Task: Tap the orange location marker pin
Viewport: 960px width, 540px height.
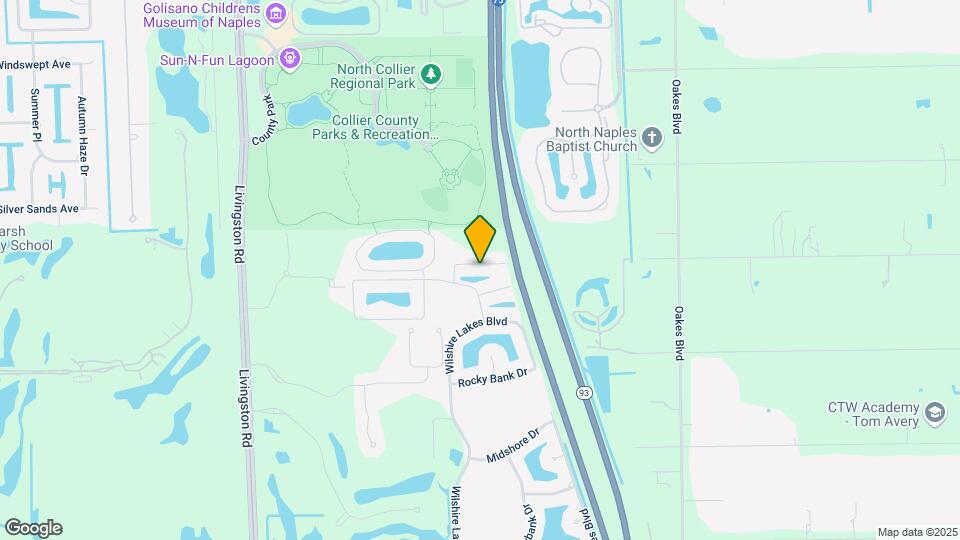Action: 480,240
